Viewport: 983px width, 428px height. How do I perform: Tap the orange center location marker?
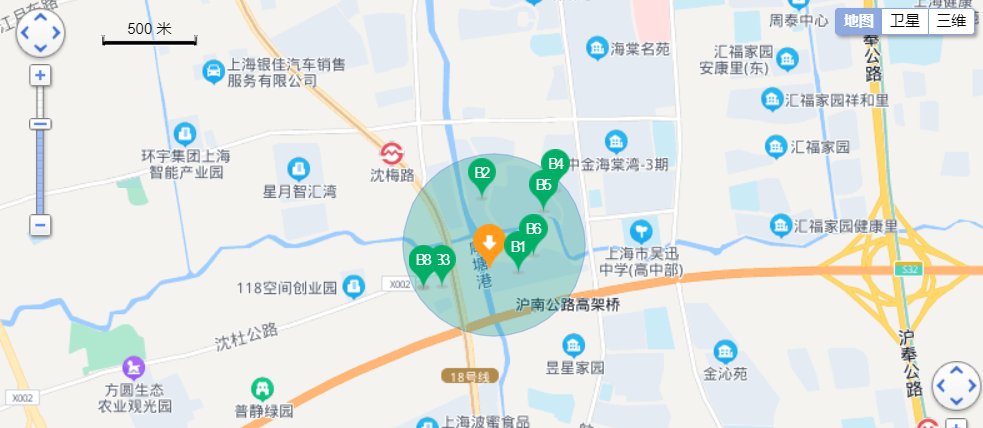tap(488, 243)
